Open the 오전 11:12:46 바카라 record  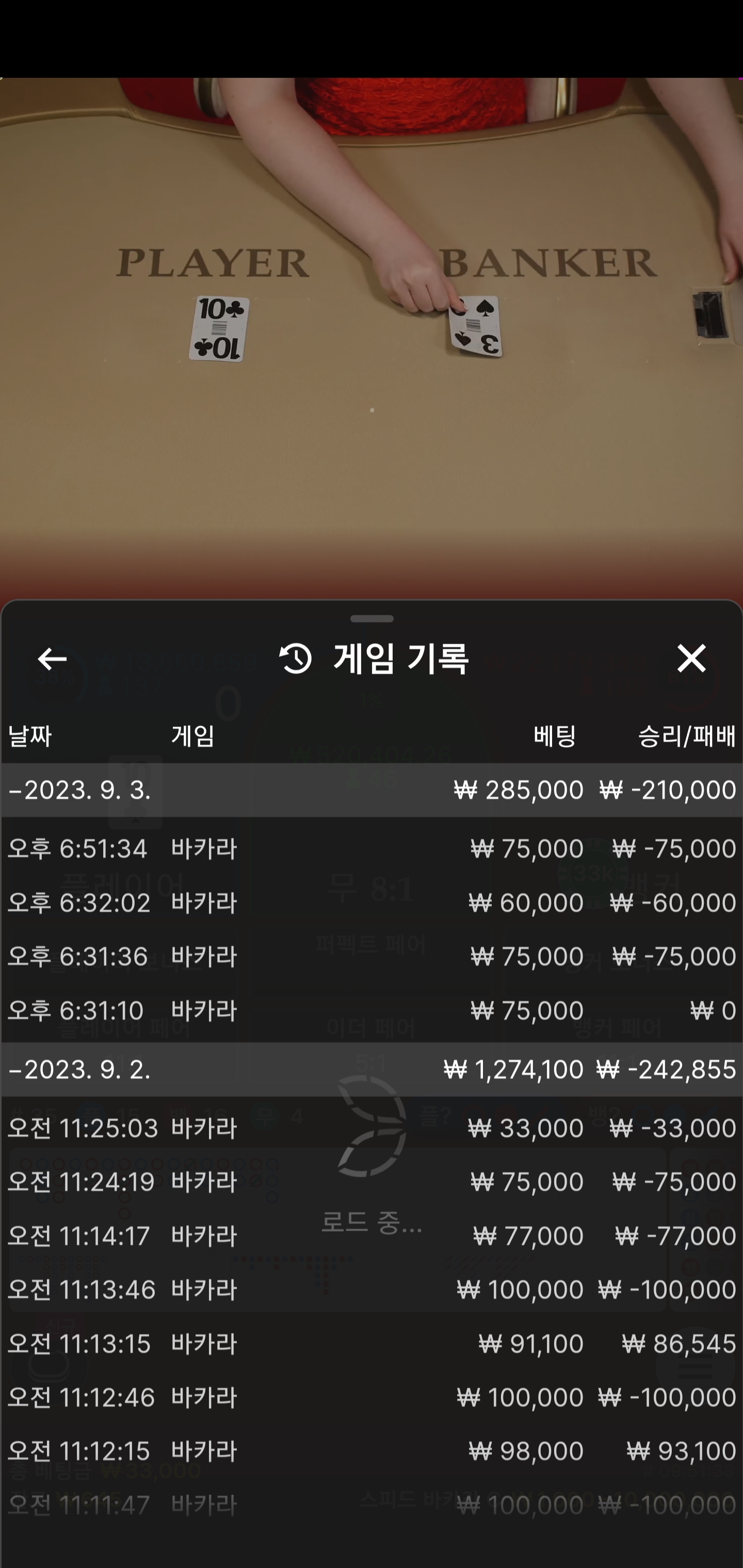coord(372,1397)
